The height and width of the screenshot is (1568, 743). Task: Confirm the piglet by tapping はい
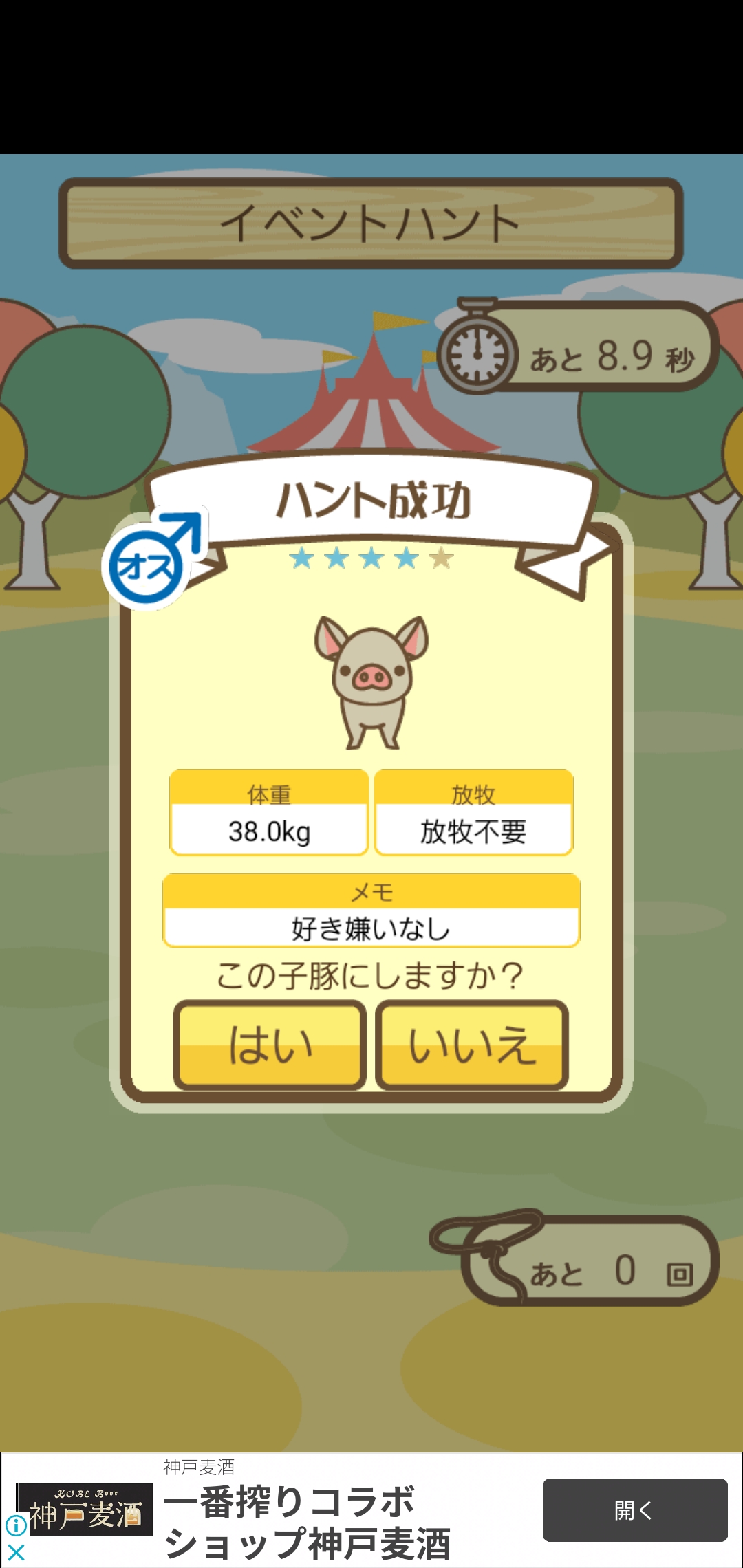(x=270, y=1045)
